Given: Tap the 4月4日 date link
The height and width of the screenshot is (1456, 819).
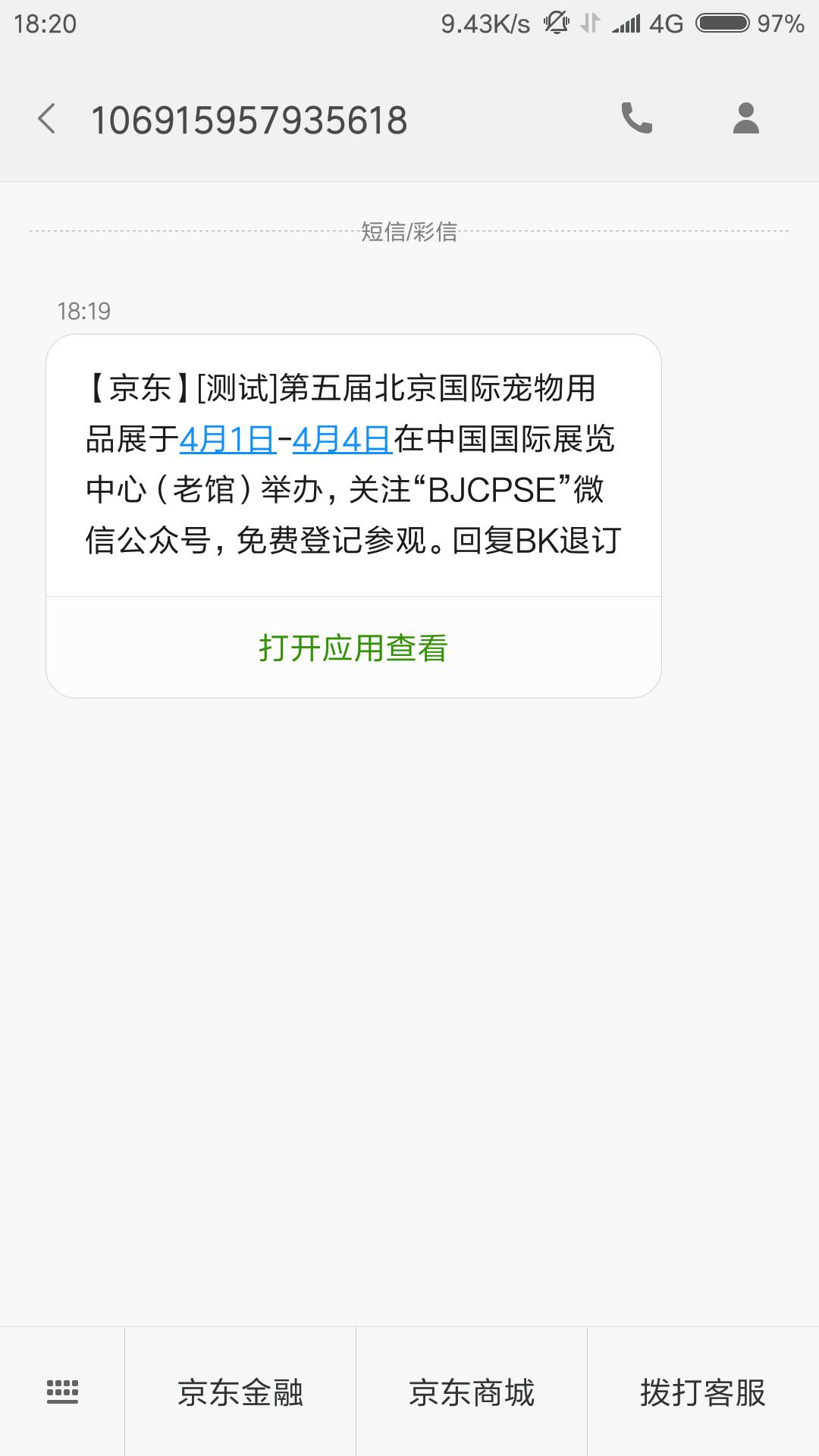Looking at the screenshot, I should tap(341, 440).
